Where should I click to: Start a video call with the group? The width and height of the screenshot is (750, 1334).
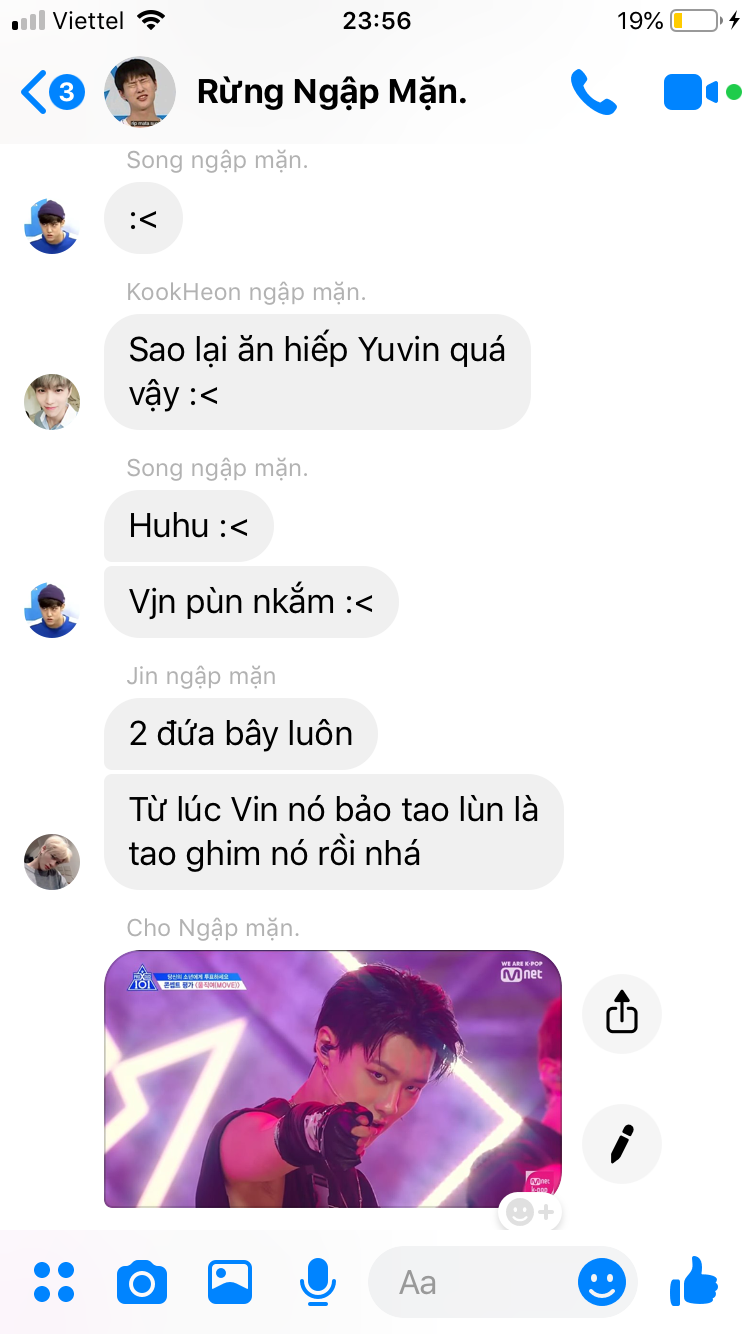coord(691,93)
